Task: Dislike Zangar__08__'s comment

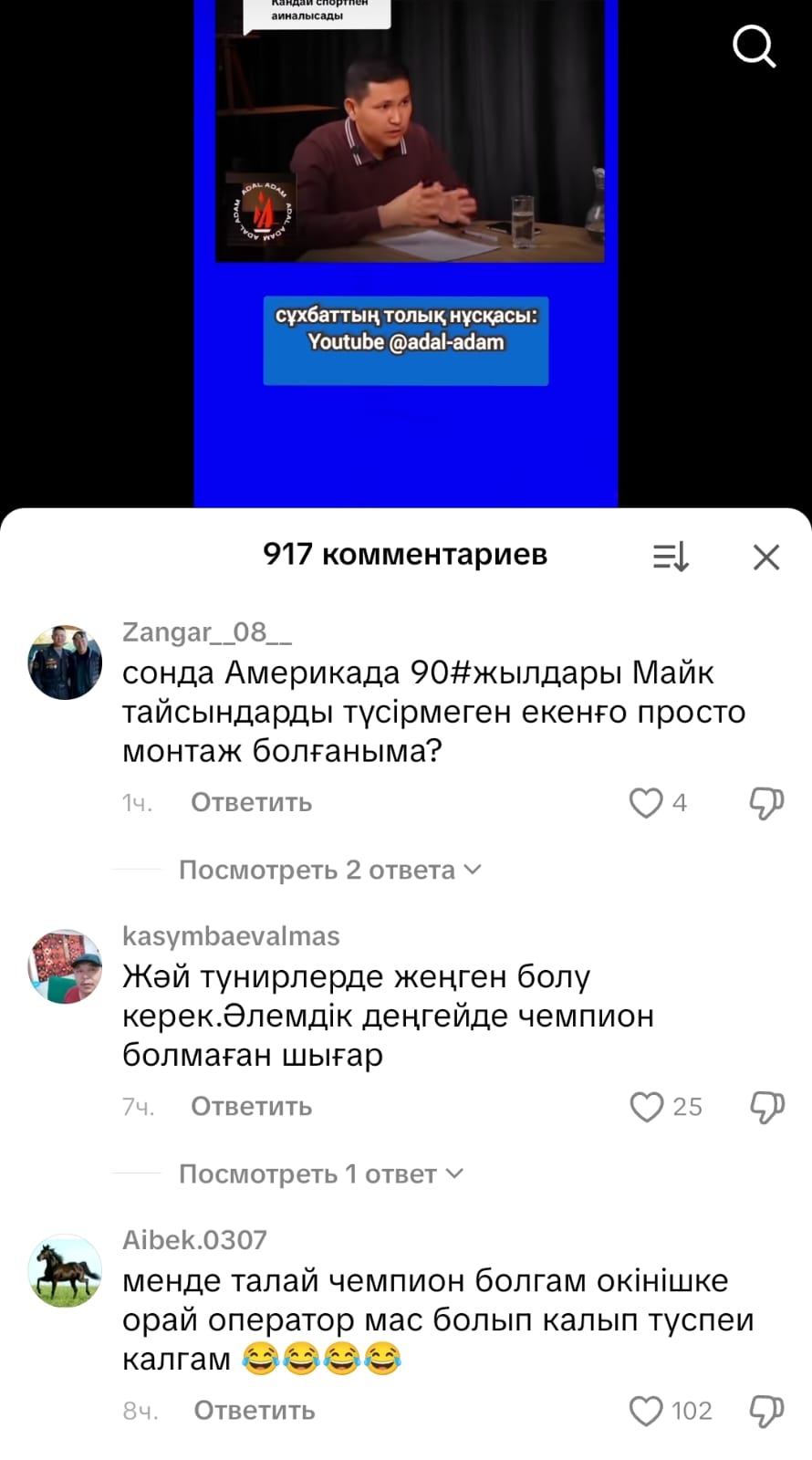Action: 765,803
